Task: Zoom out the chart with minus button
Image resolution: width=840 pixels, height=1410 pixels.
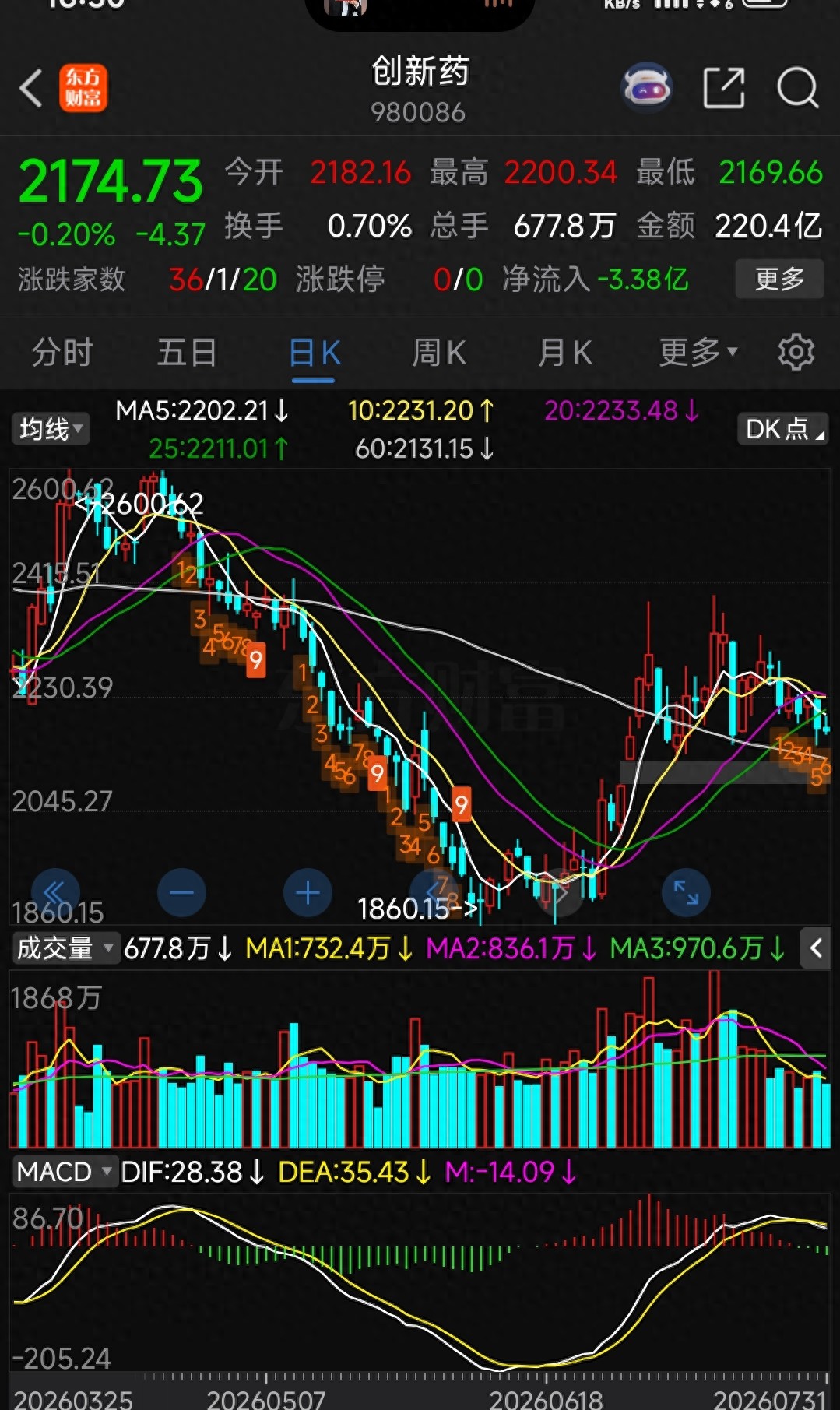Action: (181, 893)
